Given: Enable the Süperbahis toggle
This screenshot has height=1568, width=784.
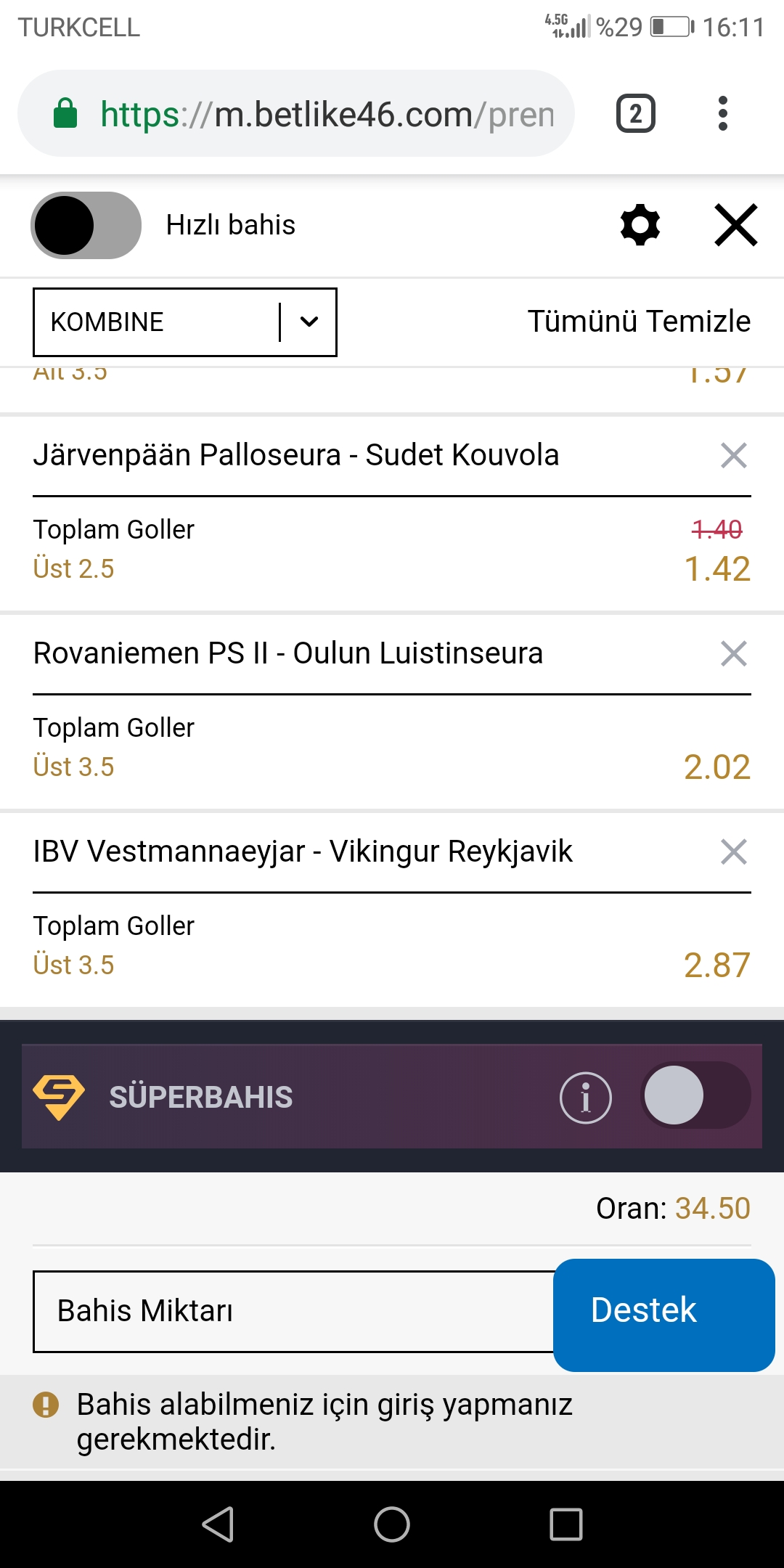Looking at the screenshot, I should click(x=695, y=1095).
